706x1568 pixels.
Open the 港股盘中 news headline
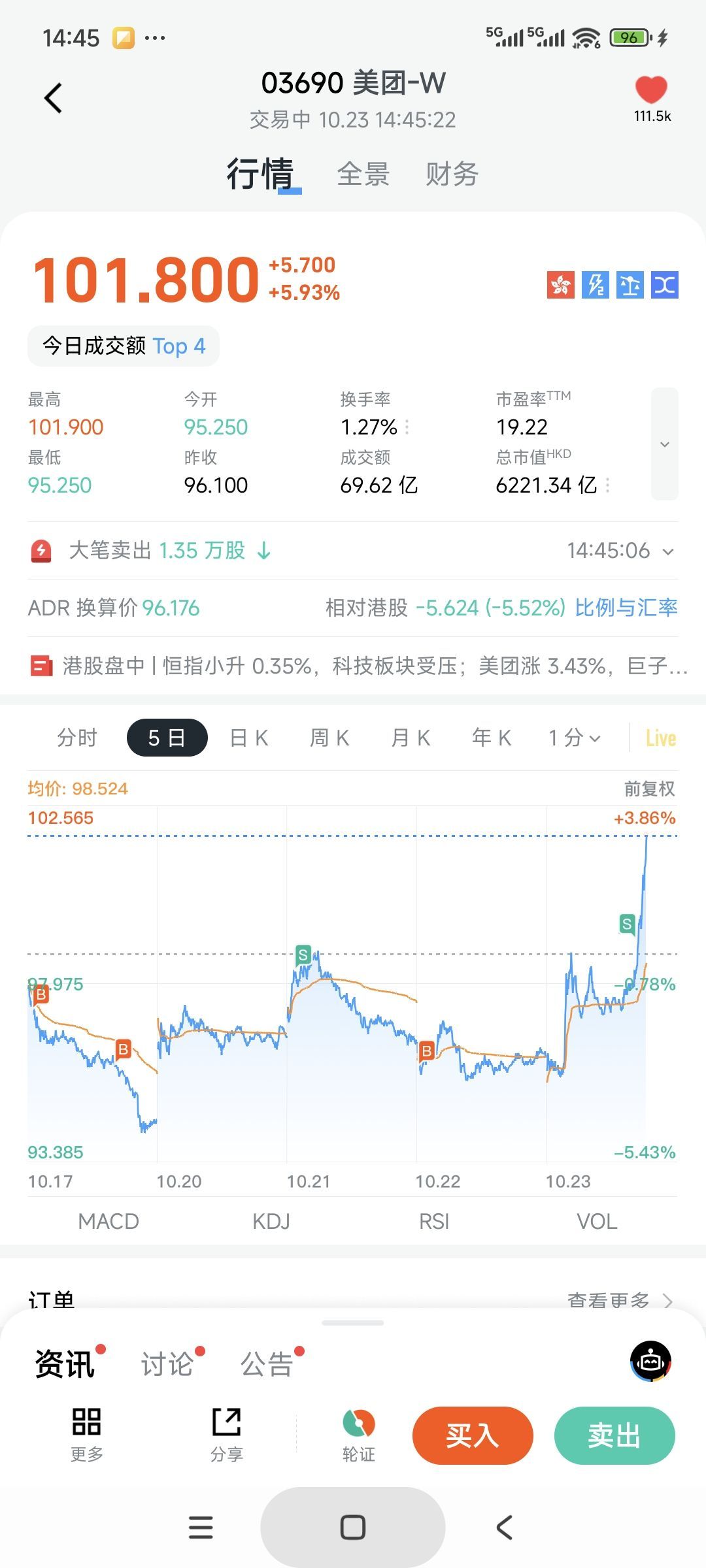(x=358, y=666)
